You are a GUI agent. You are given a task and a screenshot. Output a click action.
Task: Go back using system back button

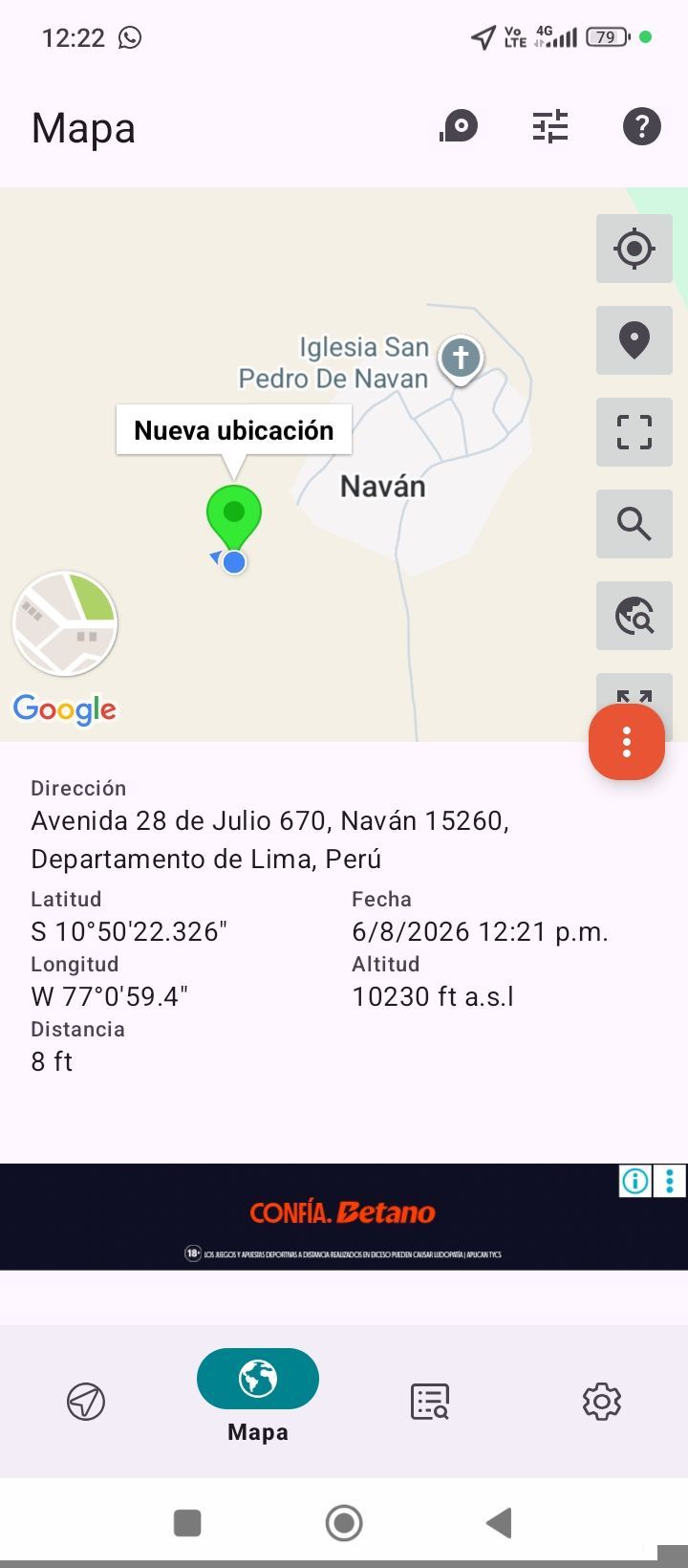click(x=499, y=1523)
